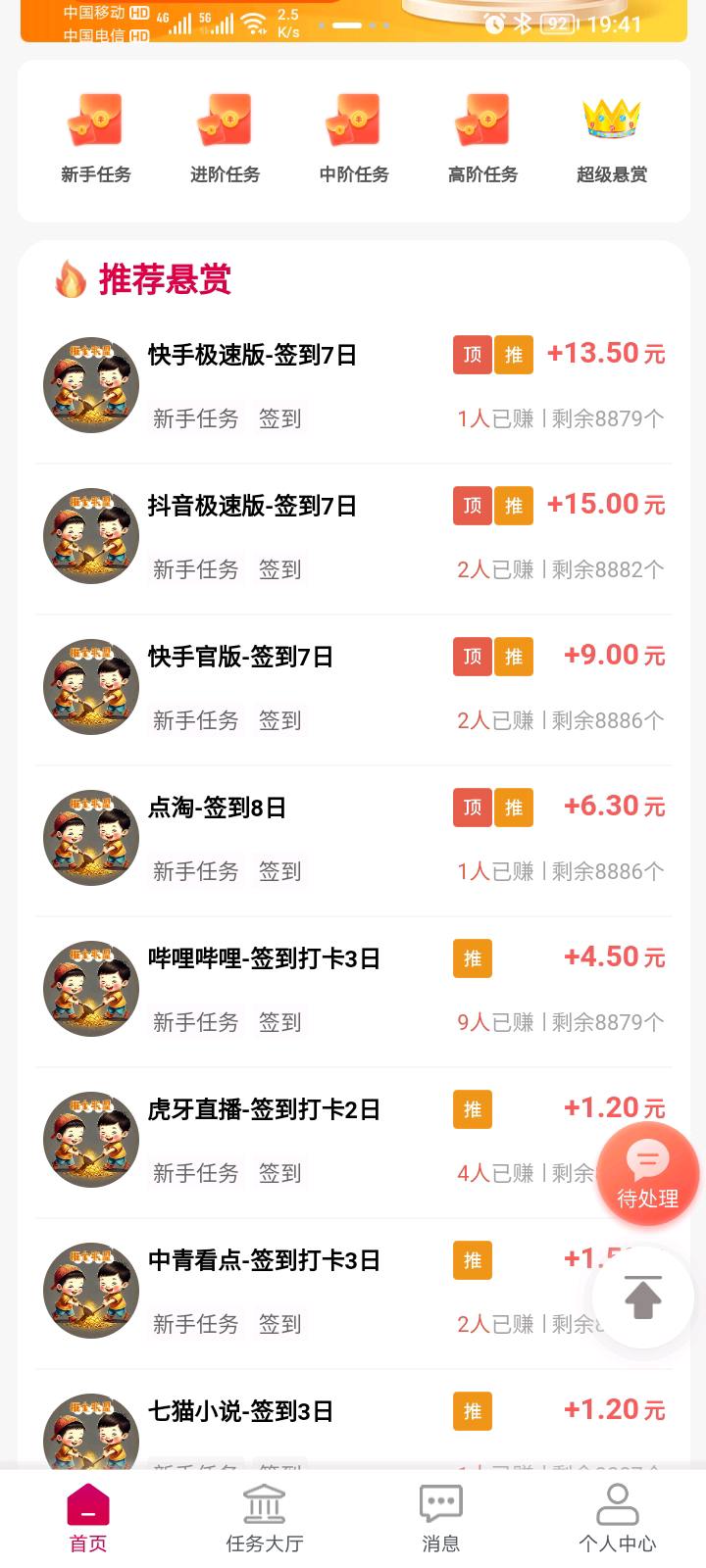The width and height of the screenshot is (706, 1568).
Task: Switch to the 首页 tab
Action: tap(88, 1518)
